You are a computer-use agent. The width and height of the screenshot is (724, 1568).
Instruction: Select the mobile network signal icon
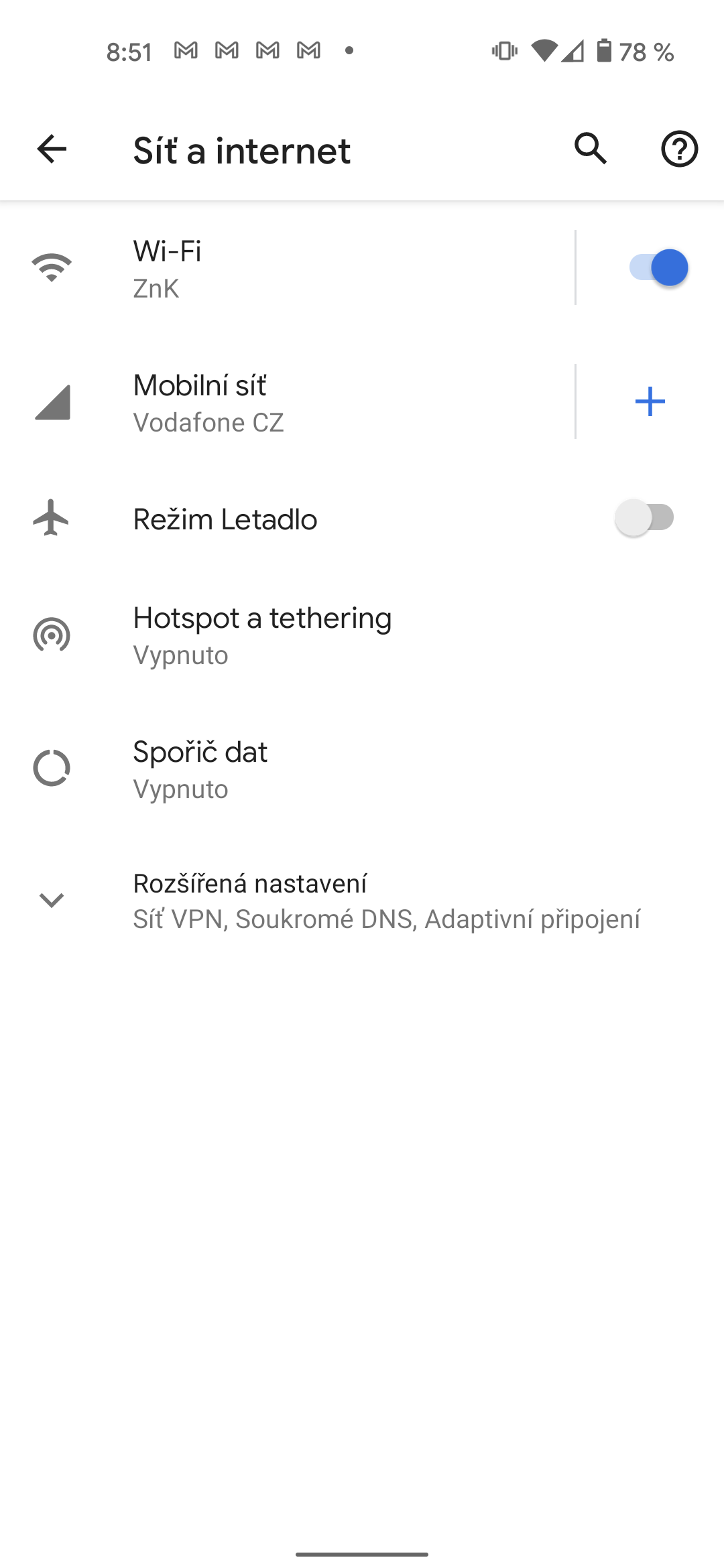[51, 402]
